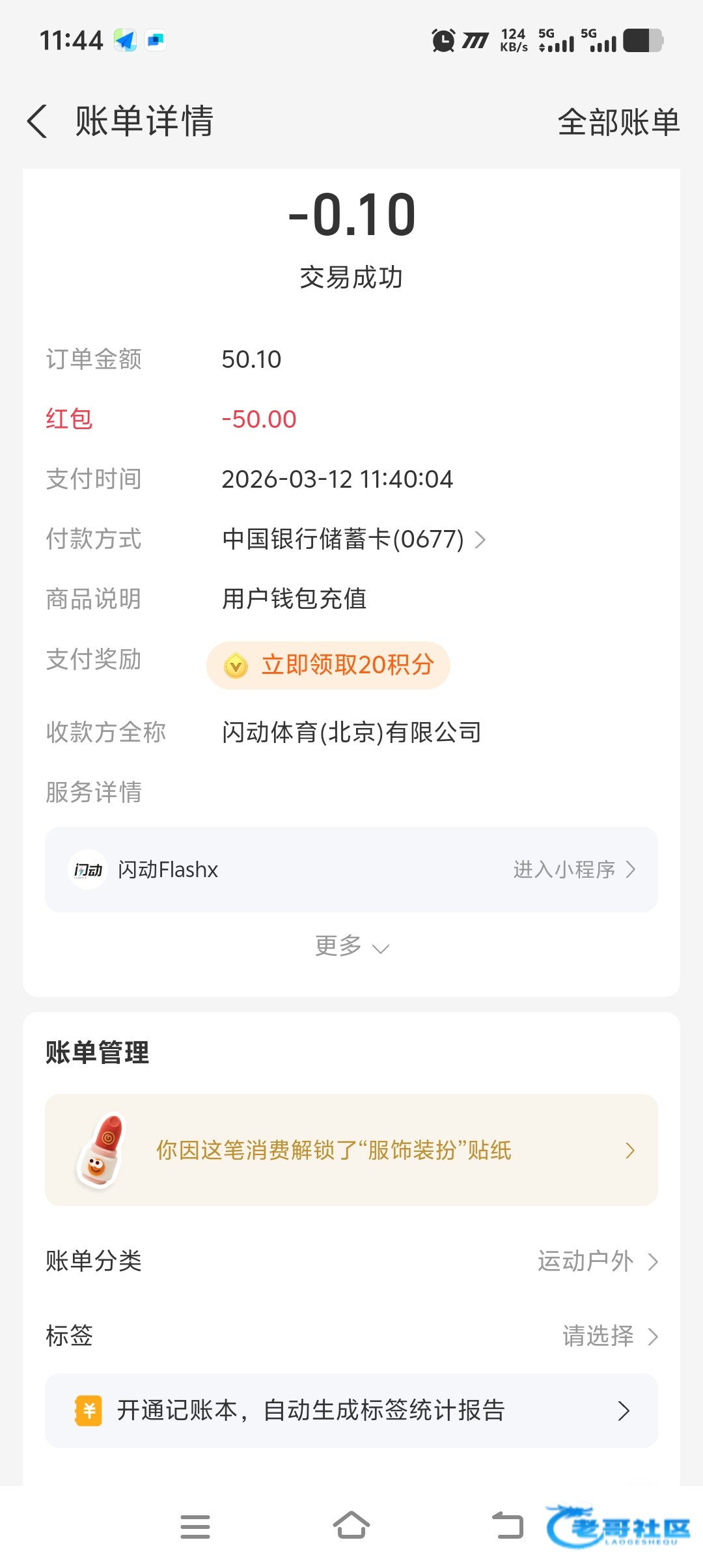Open recent apps menu button
The height and width of the screenshot is (1568, 703).
195,1526
